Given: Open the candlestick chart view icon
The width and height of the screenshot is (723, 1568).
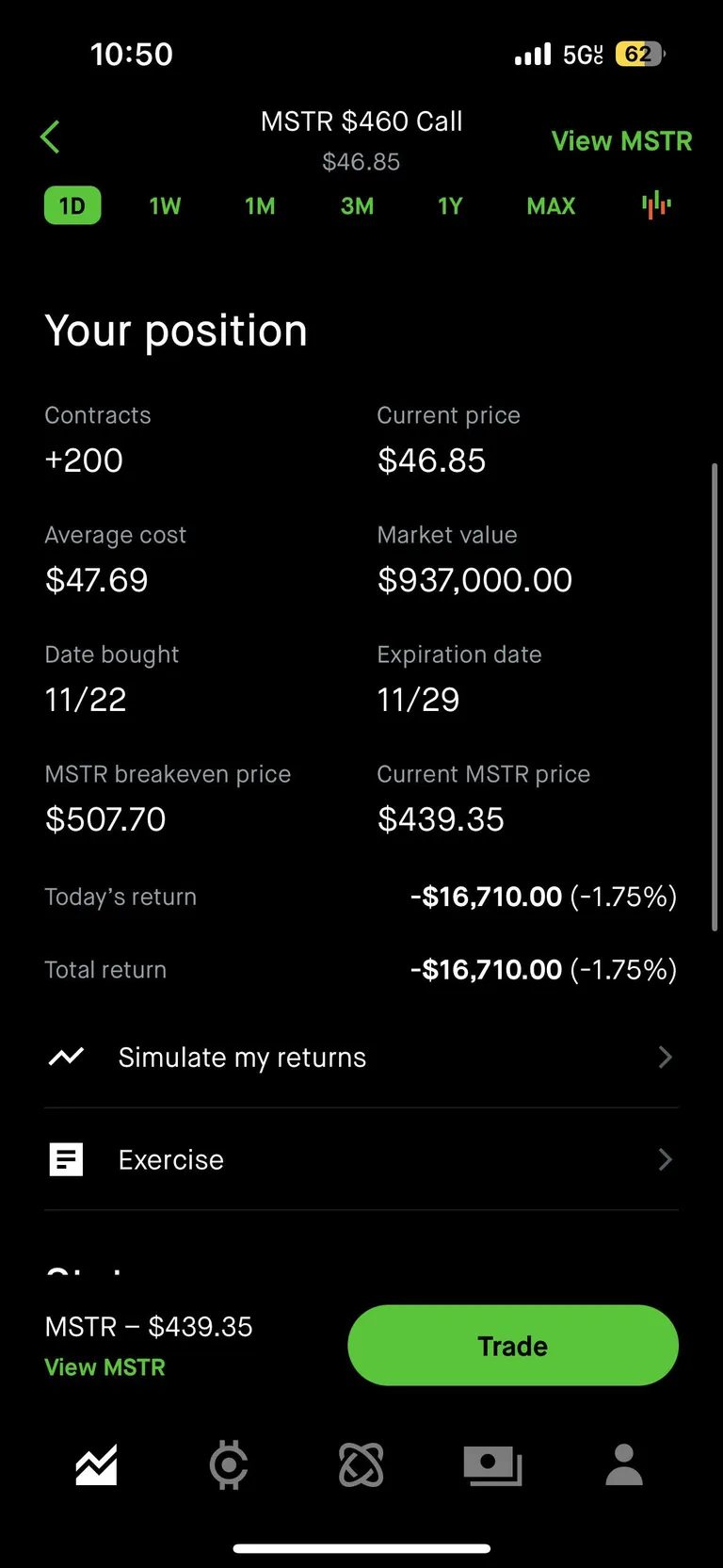Looking at the screenshot, I should (655, 205).
